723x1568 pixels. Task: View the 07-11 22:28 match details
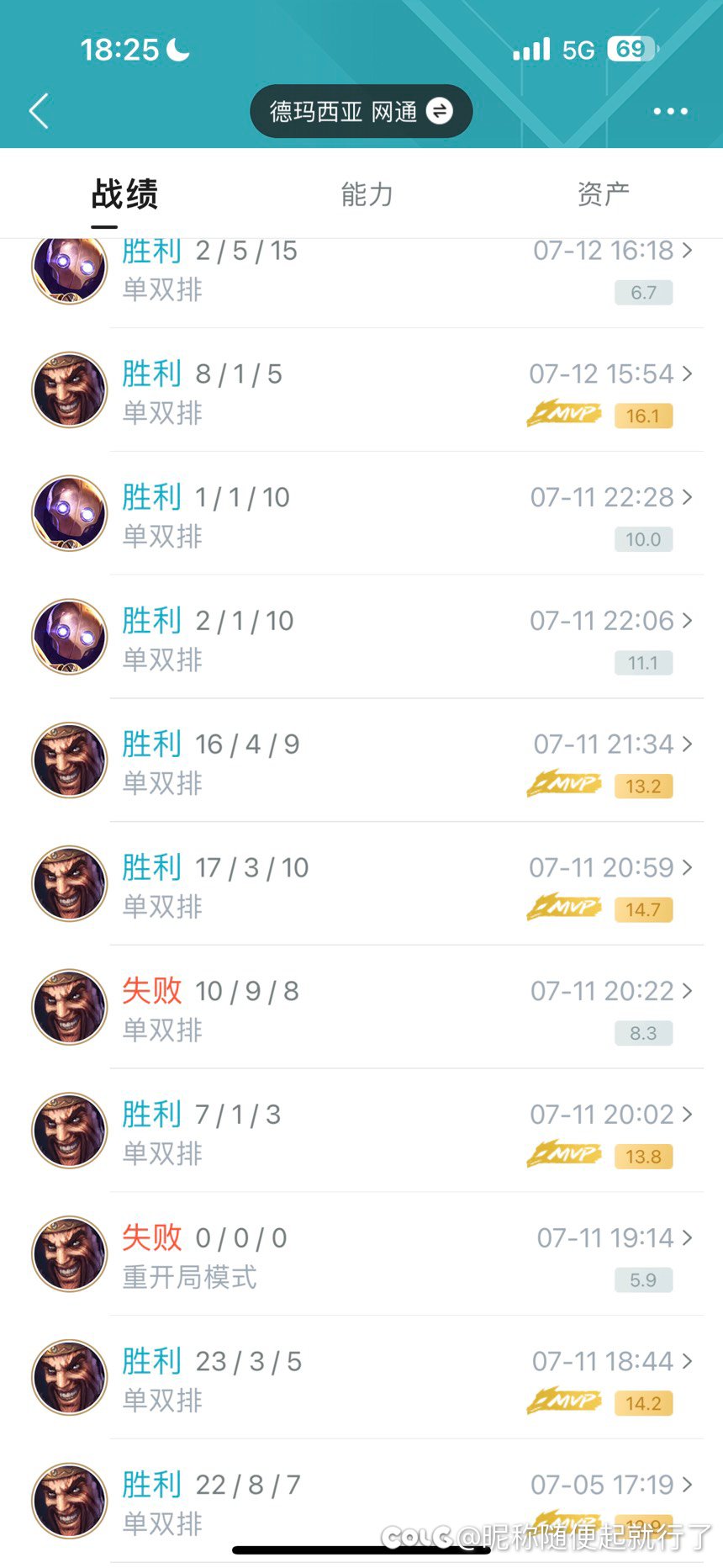[361, 514]
